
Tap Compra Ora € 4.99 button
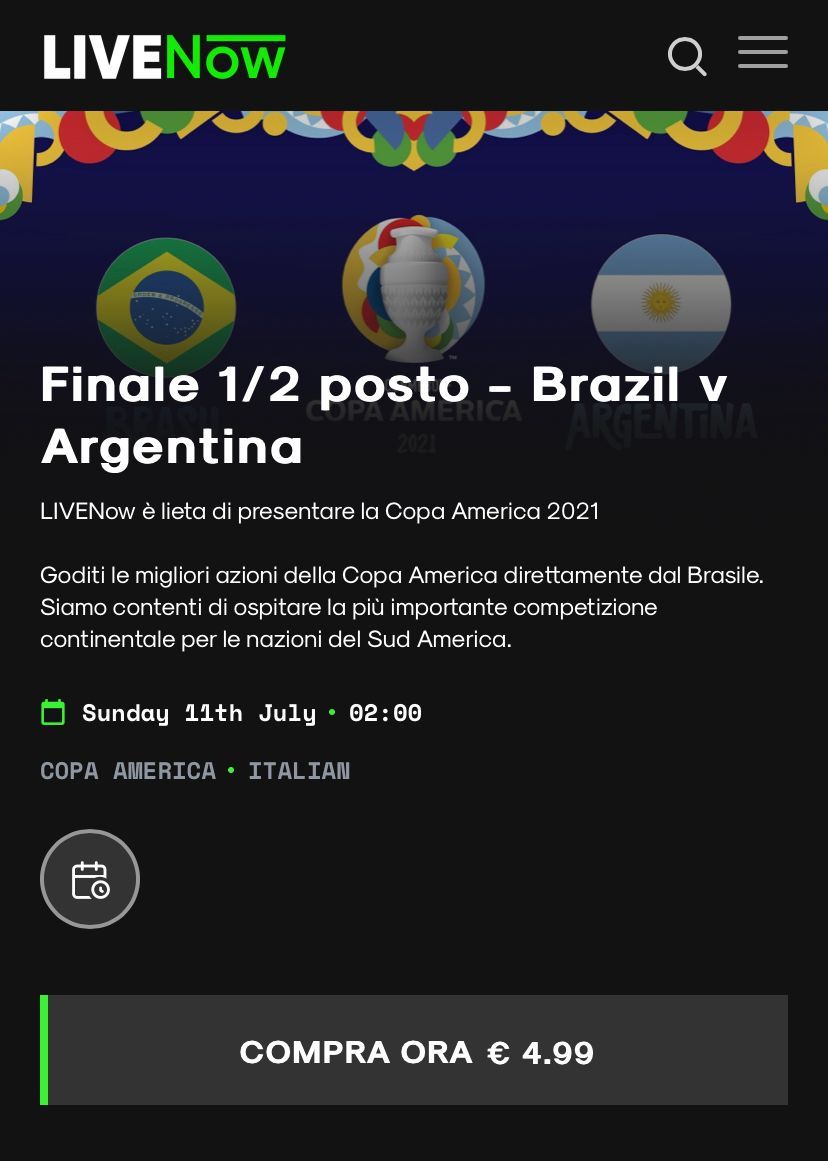tap(416, 1050)
